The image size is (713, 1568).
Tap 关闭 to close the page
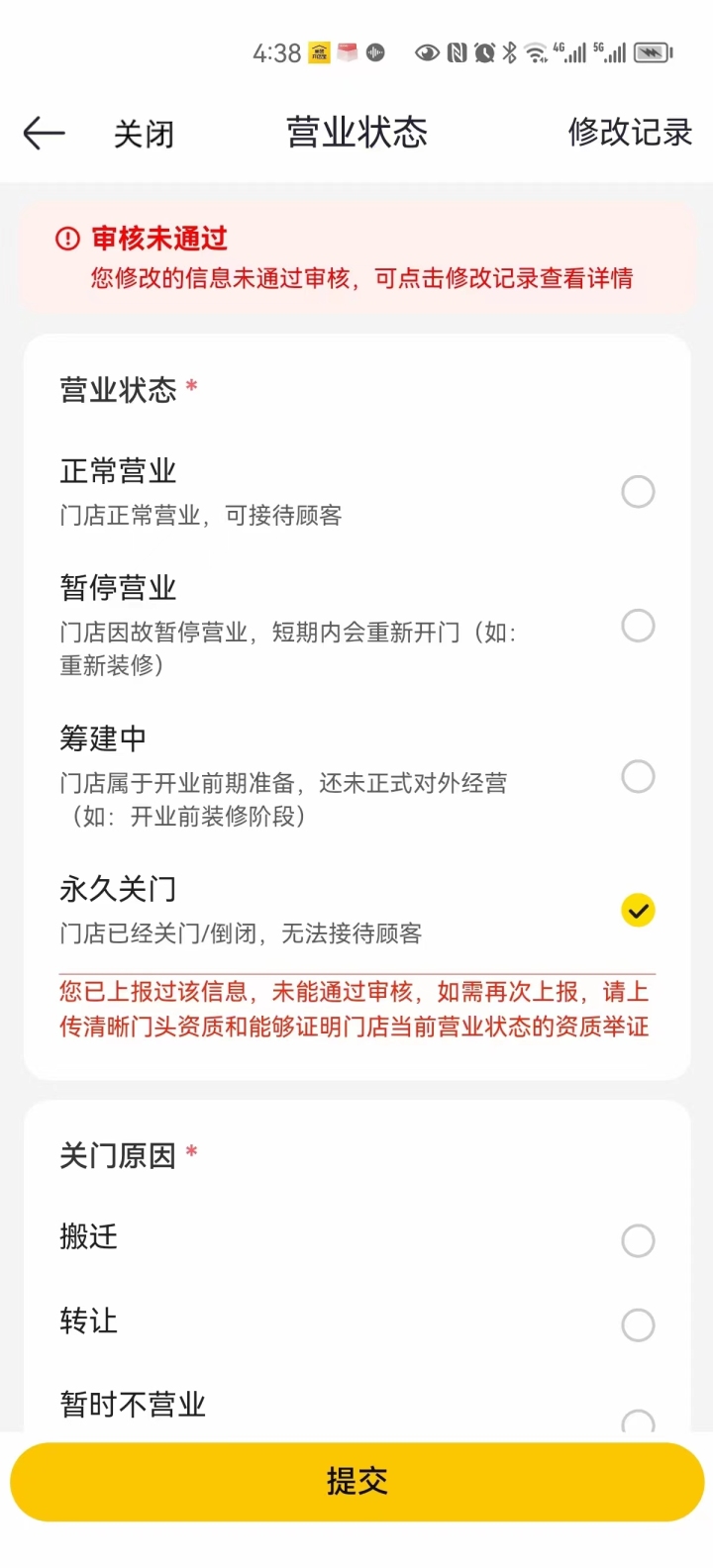pyautogui.click(x=144, y=134)
